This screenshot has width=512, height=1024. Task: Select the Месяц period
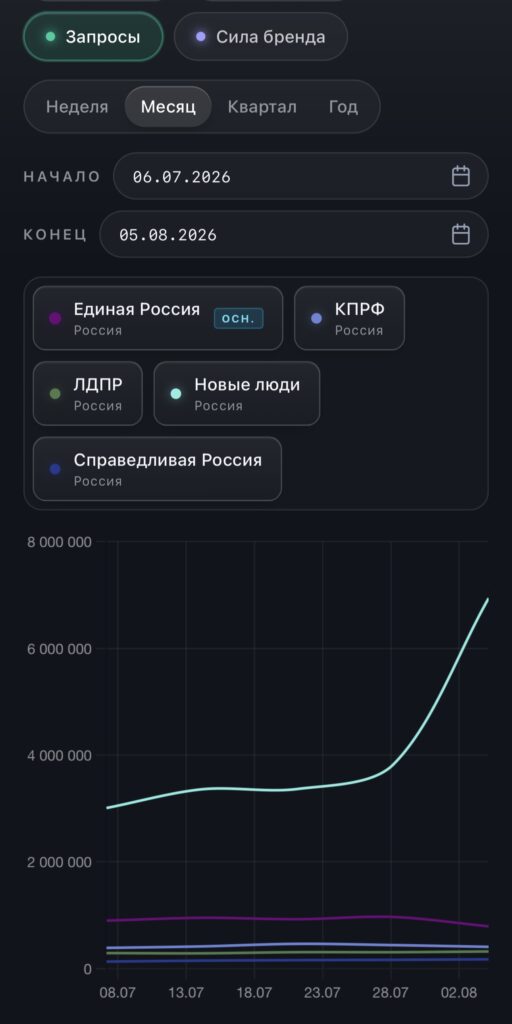click(x=168, y=106)
